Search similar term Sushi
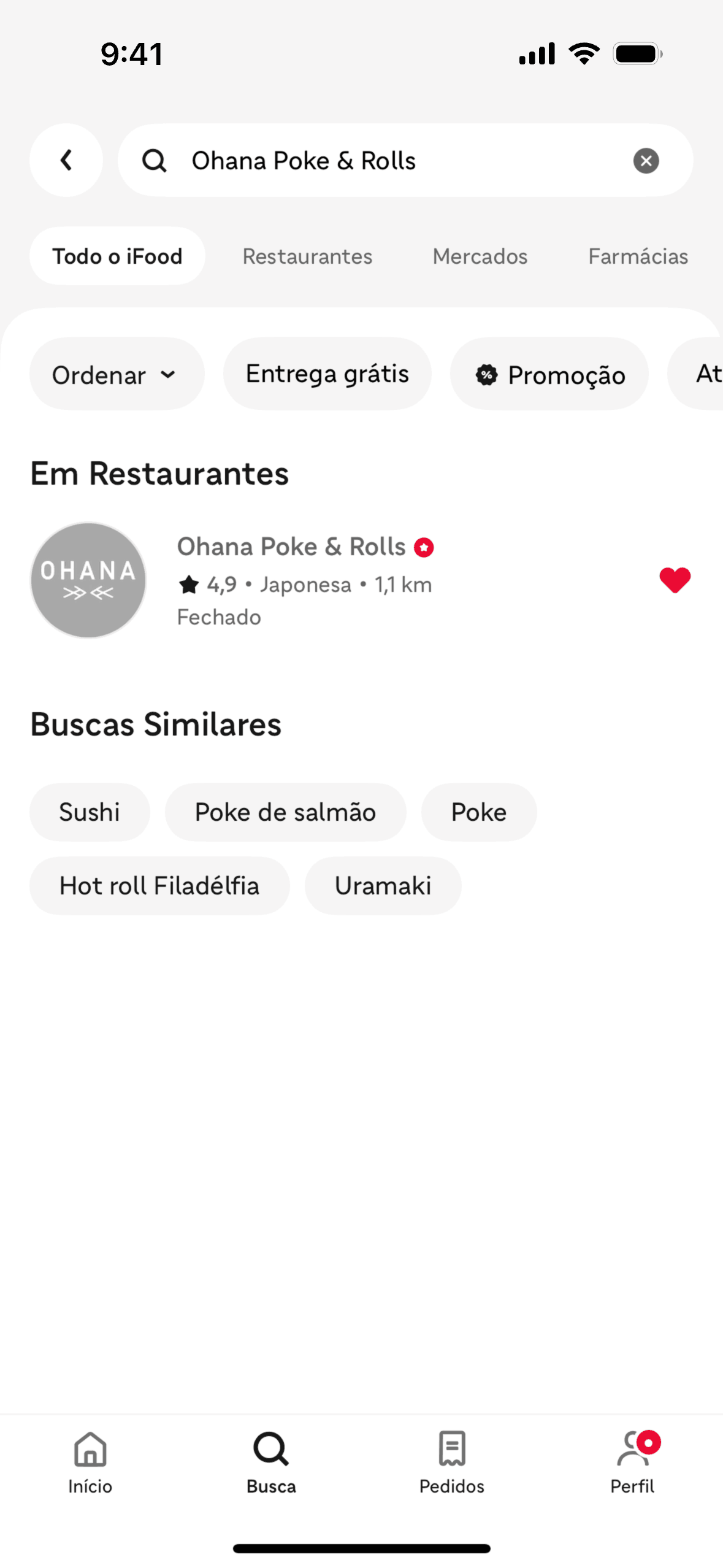The image size is (723, 1568). [x=90, y=812]
